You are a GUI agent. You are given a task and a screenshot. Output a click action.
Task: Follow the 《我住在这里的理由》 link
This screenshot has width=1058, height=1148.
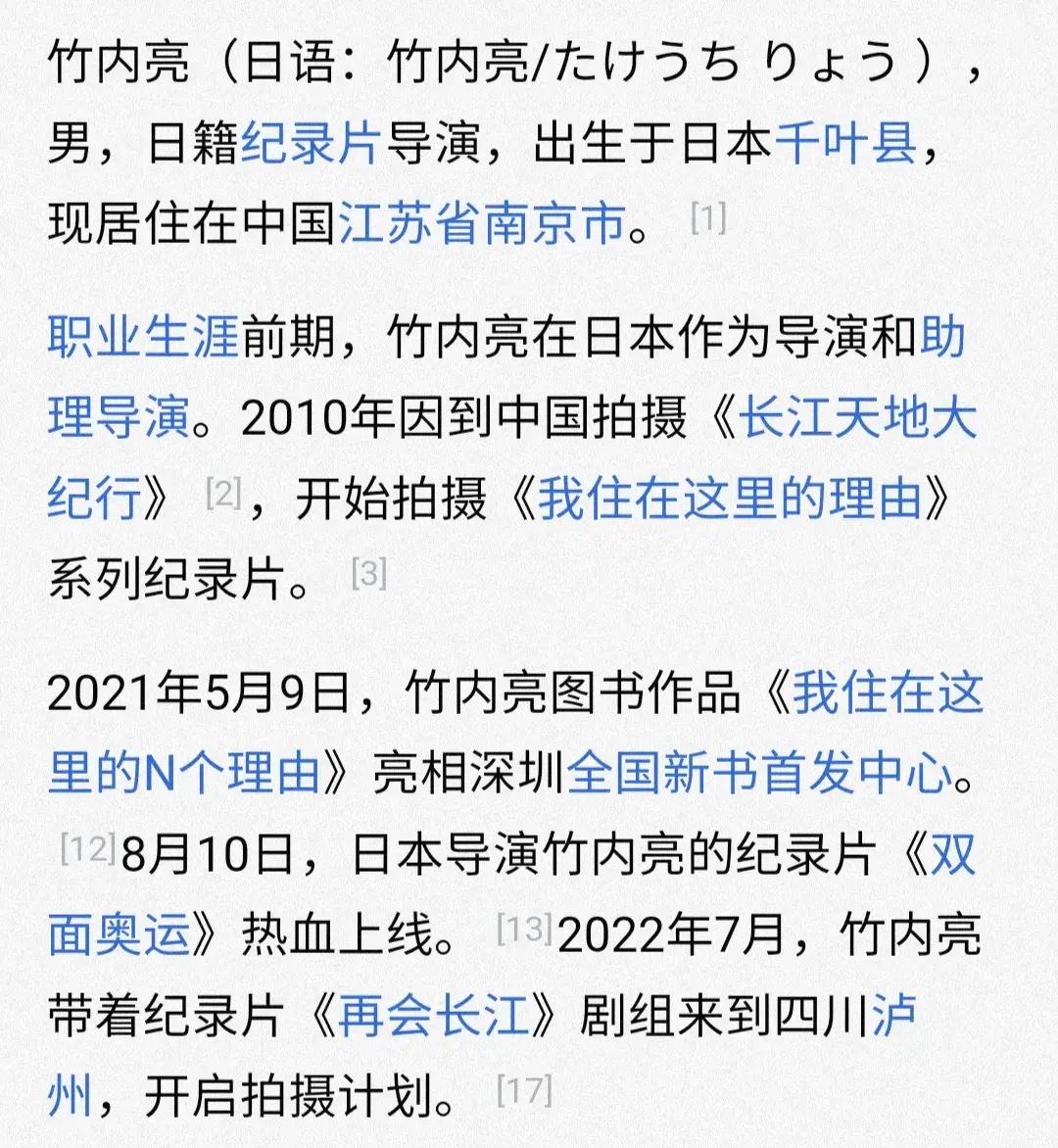coord(730,499)
